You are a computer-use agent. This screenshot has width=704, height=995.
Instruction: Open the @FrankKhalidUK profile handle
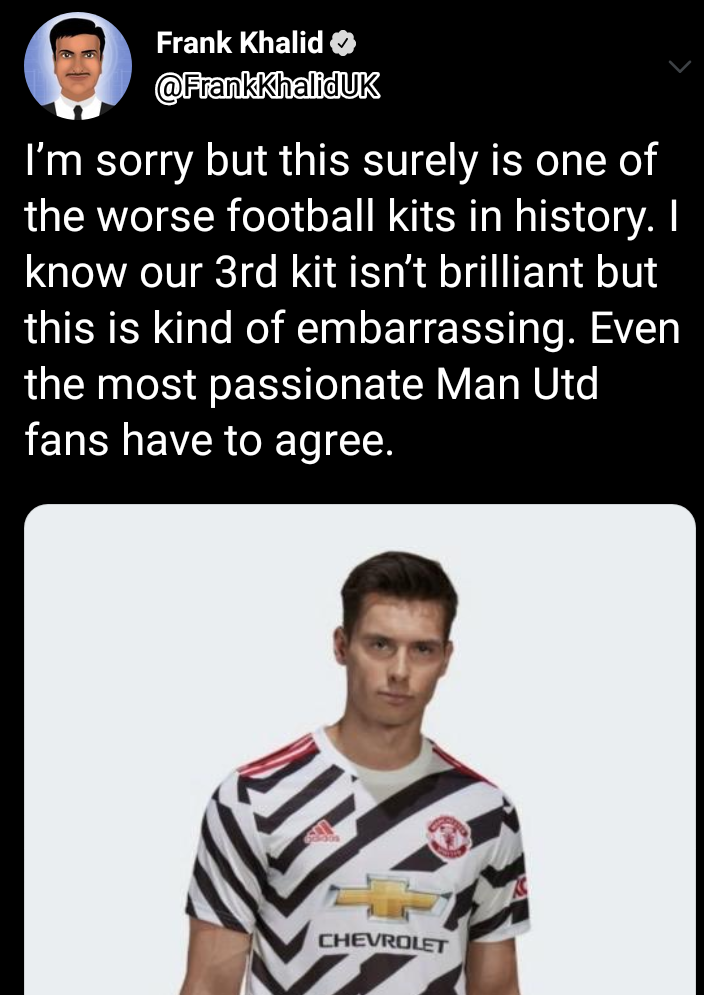tap(267, 87)
